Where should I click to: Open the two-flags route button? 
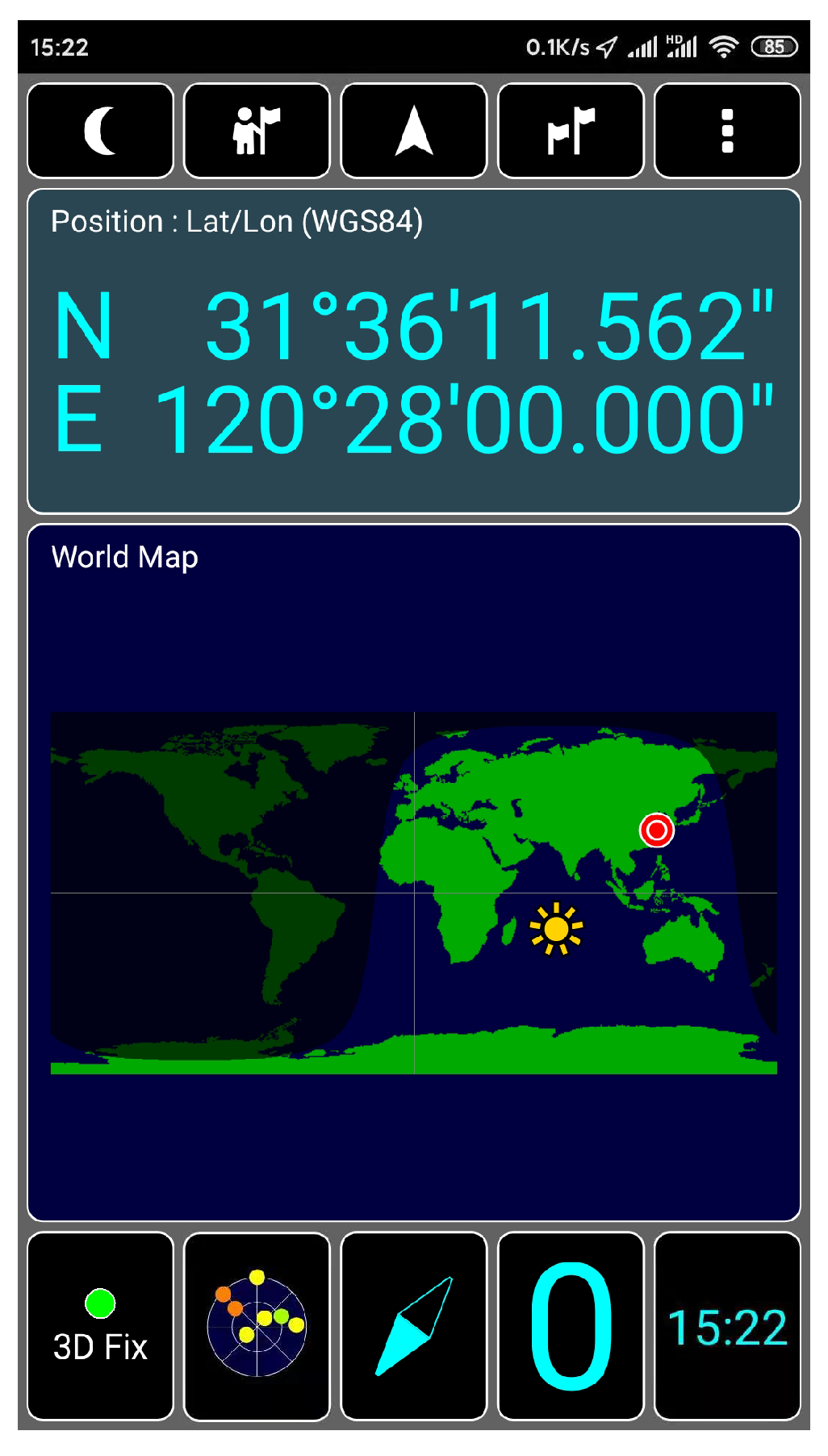pos(571,131)
